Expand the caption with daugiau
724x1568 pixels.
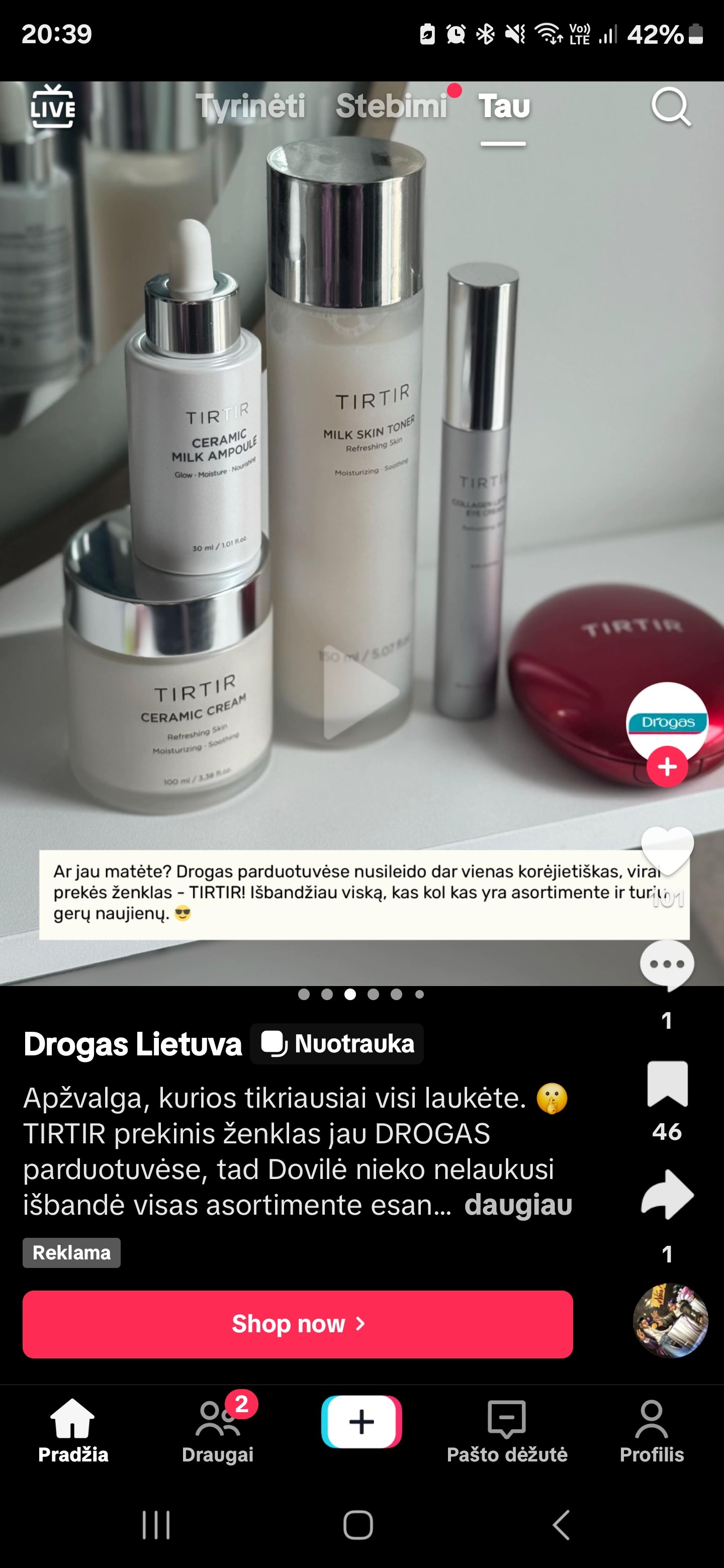(518, 1205)
